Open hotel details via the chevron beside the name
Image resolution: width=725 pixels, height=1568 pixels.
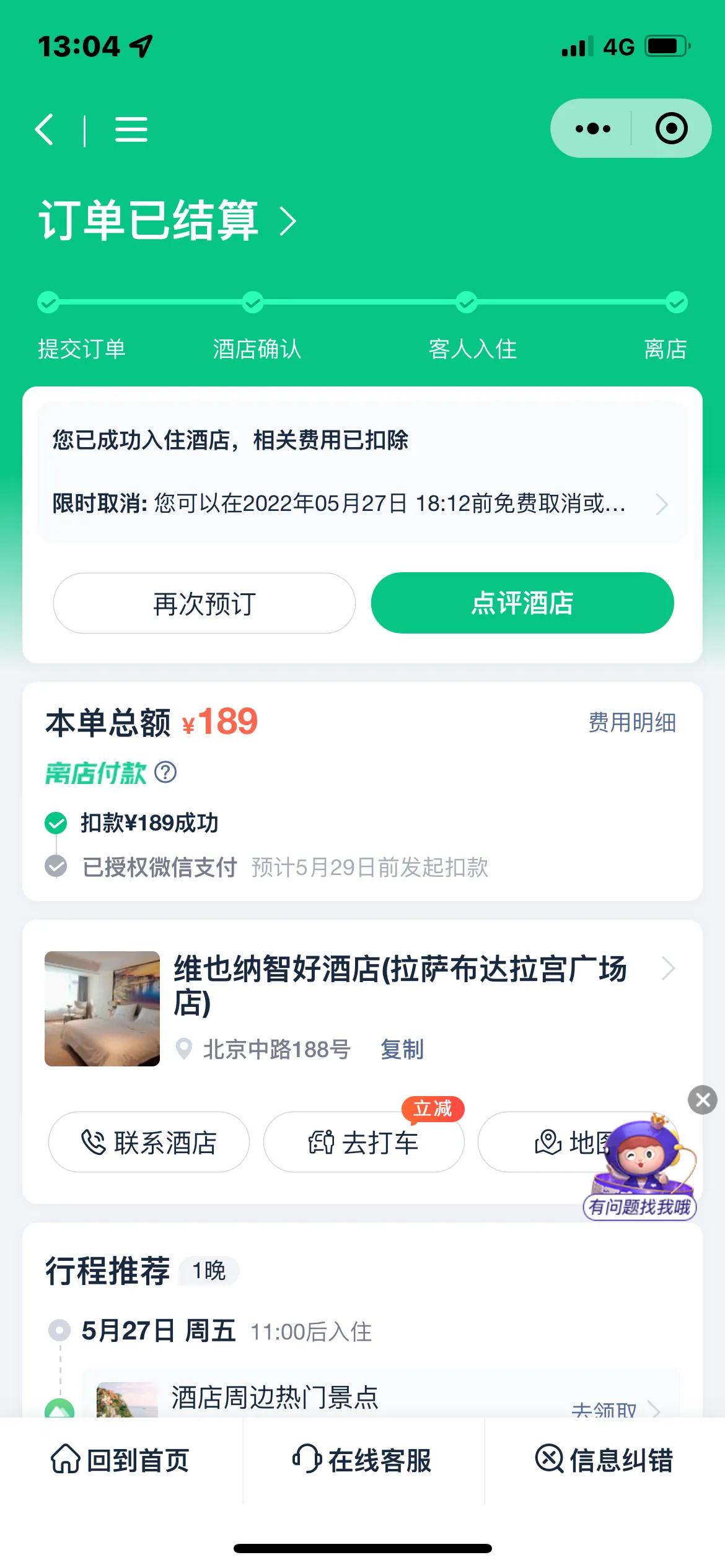pyautogui.click(x=667, y=969)
